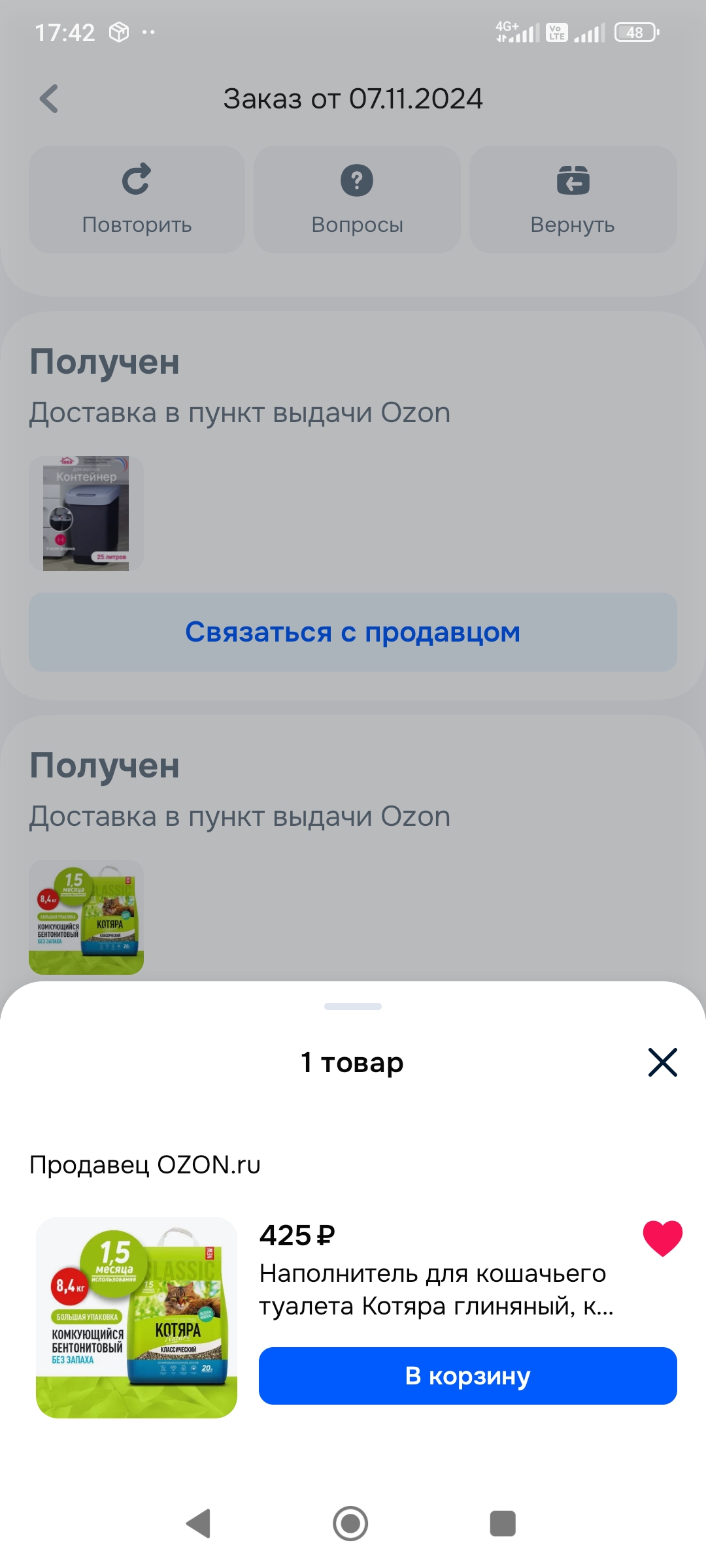Go back with the system back button
This screenshot has height=1568, width=706.
pos(199,1524)
